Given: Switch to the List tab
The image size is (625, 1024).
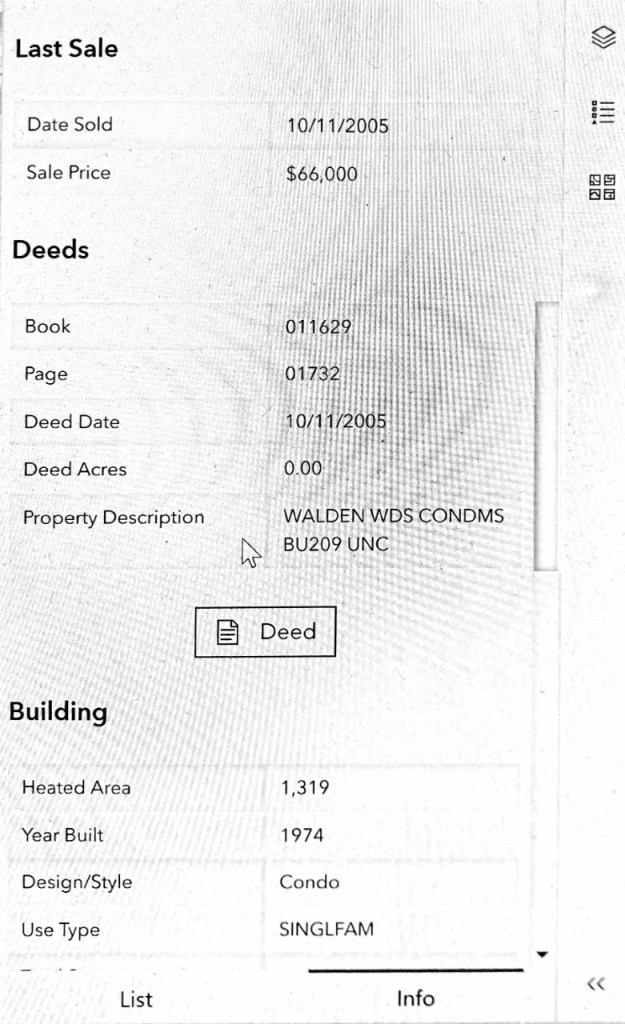Looking at the screenshot, I should [136, 999].
